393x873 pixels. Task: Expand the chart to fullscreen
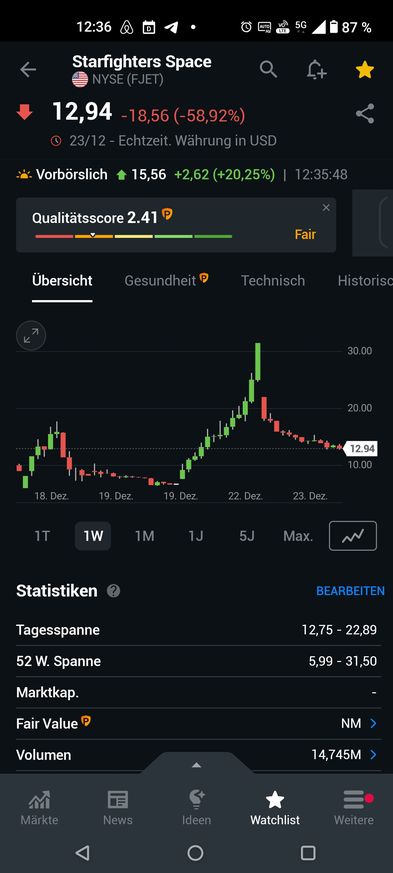click(x=31, y=335)
